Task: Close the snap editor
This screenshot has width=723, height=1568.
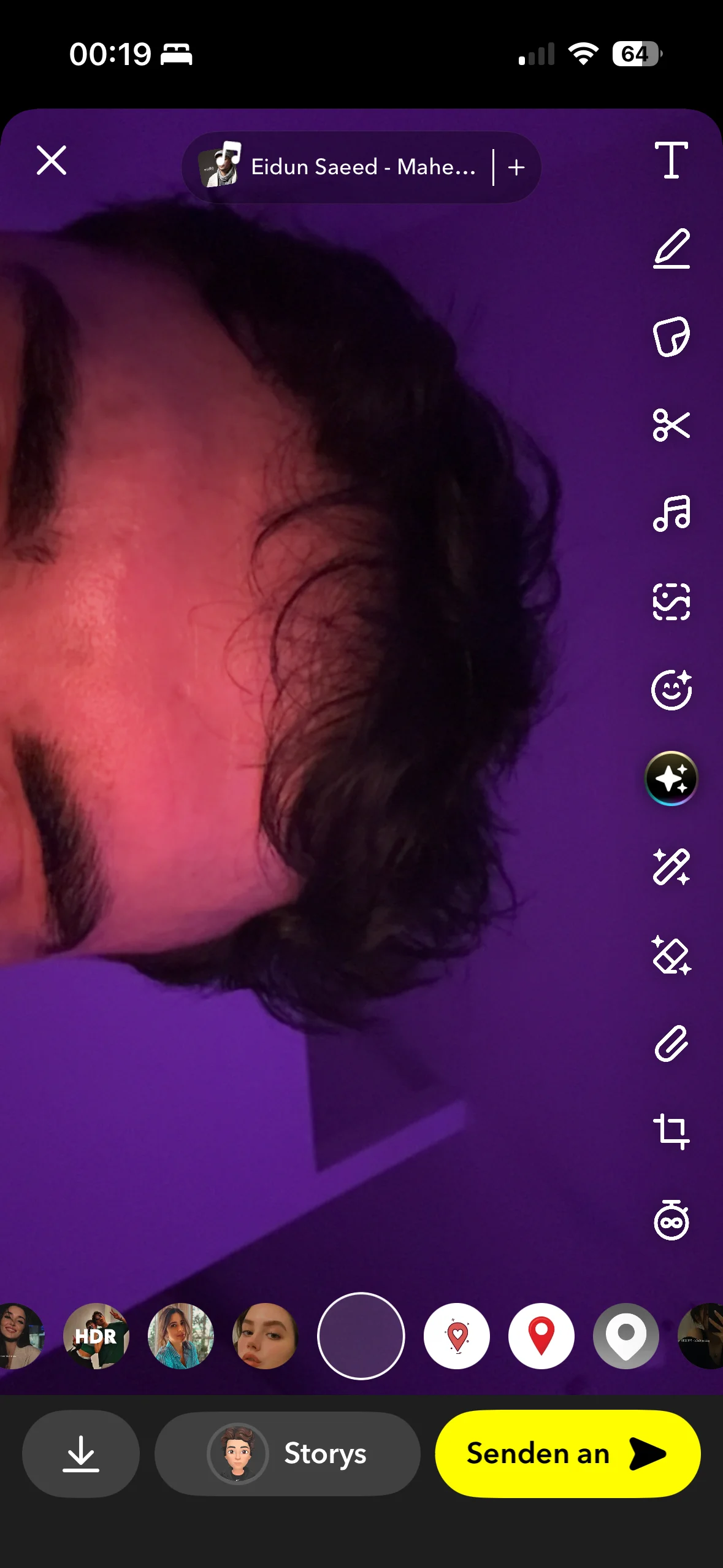Action: pyautogui.click(x=52, y=161)
